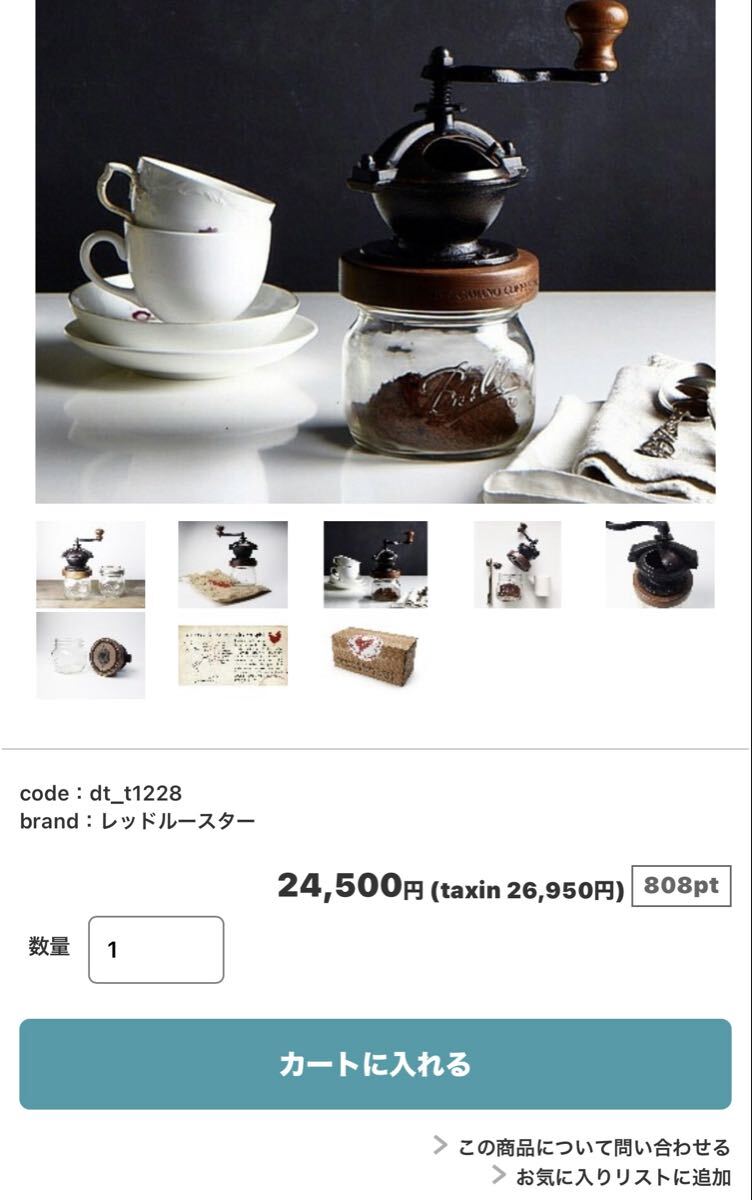The height and width of the screenshot is (1200, 752).
Task: Tap the カートに入れる button
Action: pos(375,1064)
